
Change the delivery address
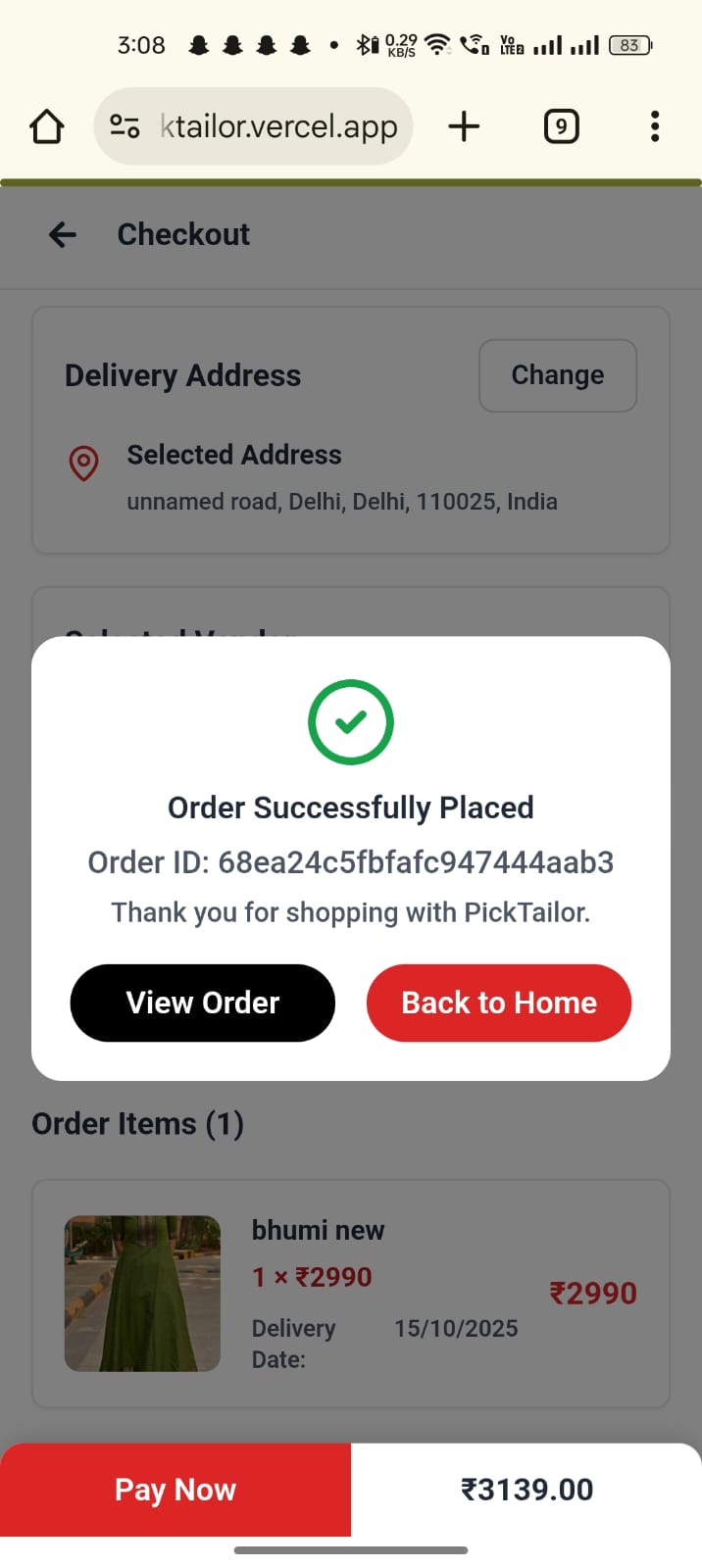(x=557, y=375)
